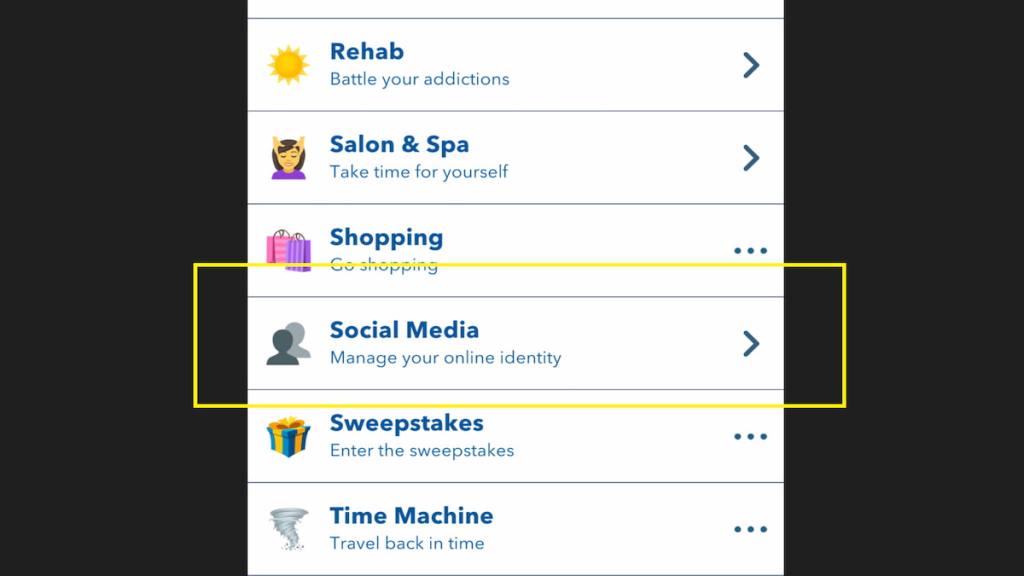
Task: Open Salon & Spa options
Action: point(515,158)
